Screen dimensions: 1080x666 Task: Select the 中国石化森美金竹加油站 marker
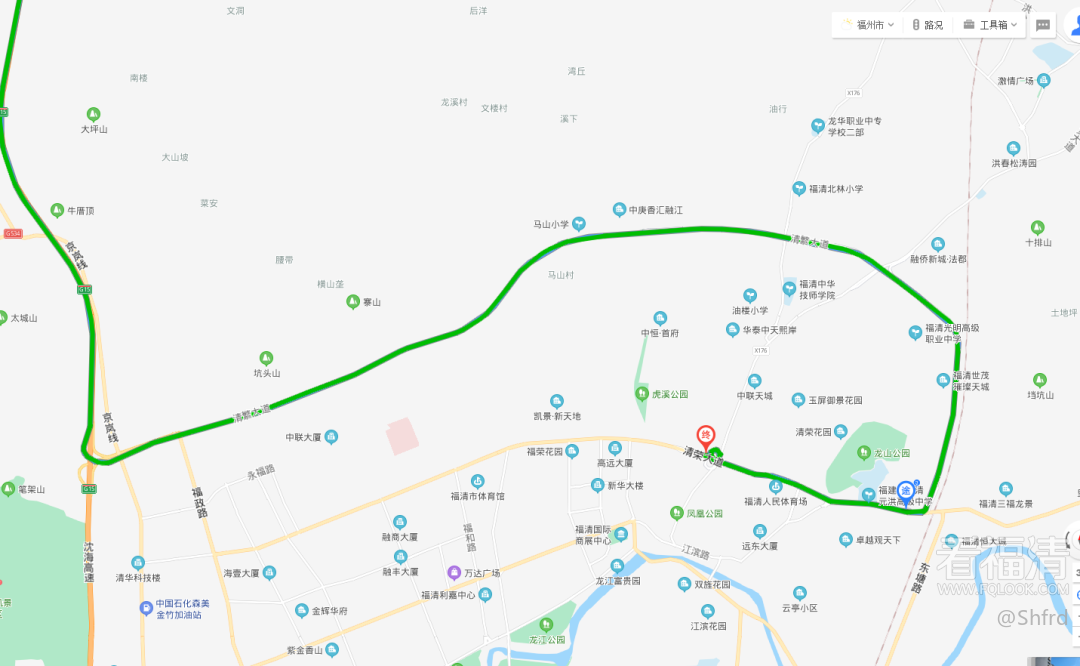point(146,605)
